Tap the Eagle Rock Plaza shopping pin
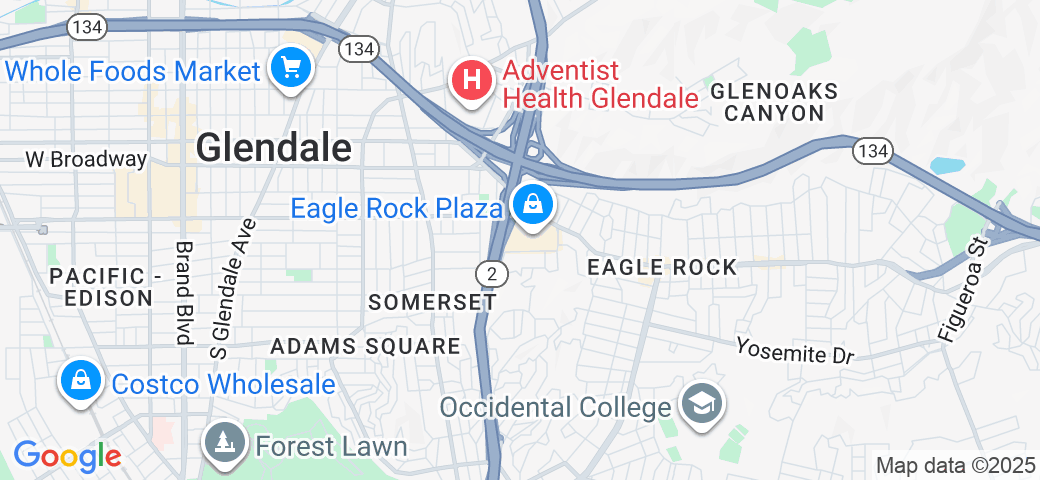This screenshot has height=480, width=1040. click(534, 204)
